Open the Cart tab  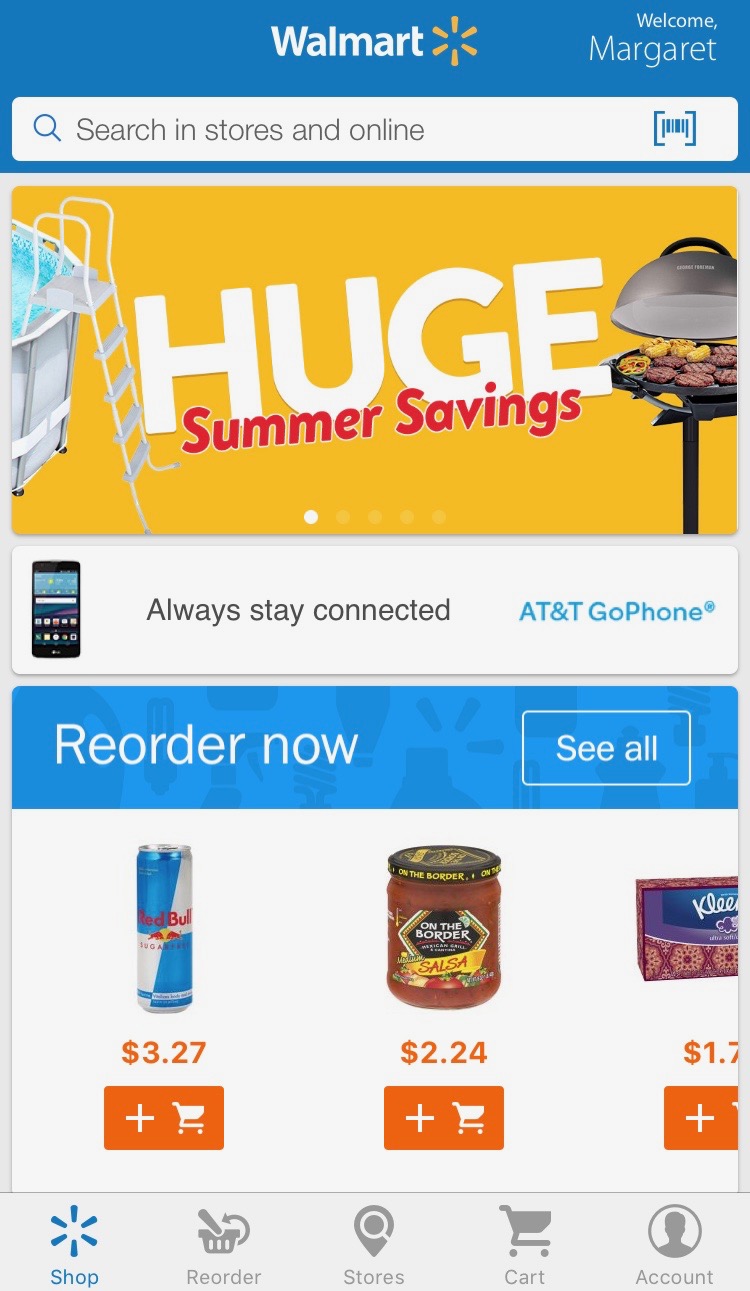click(x=525, y=1244)
